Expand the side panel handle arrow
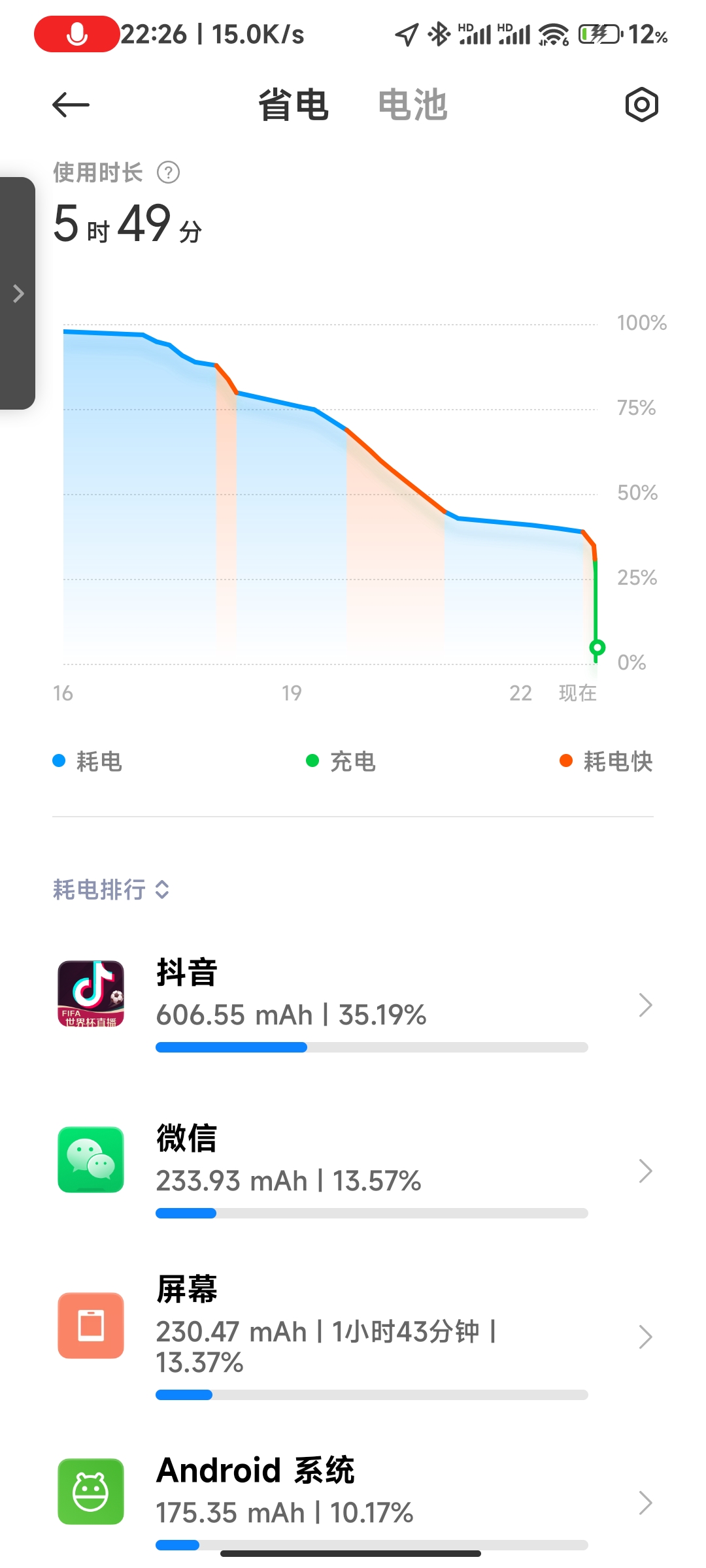The width and height of the screenshot is (706, 1568). click(18, 293)
